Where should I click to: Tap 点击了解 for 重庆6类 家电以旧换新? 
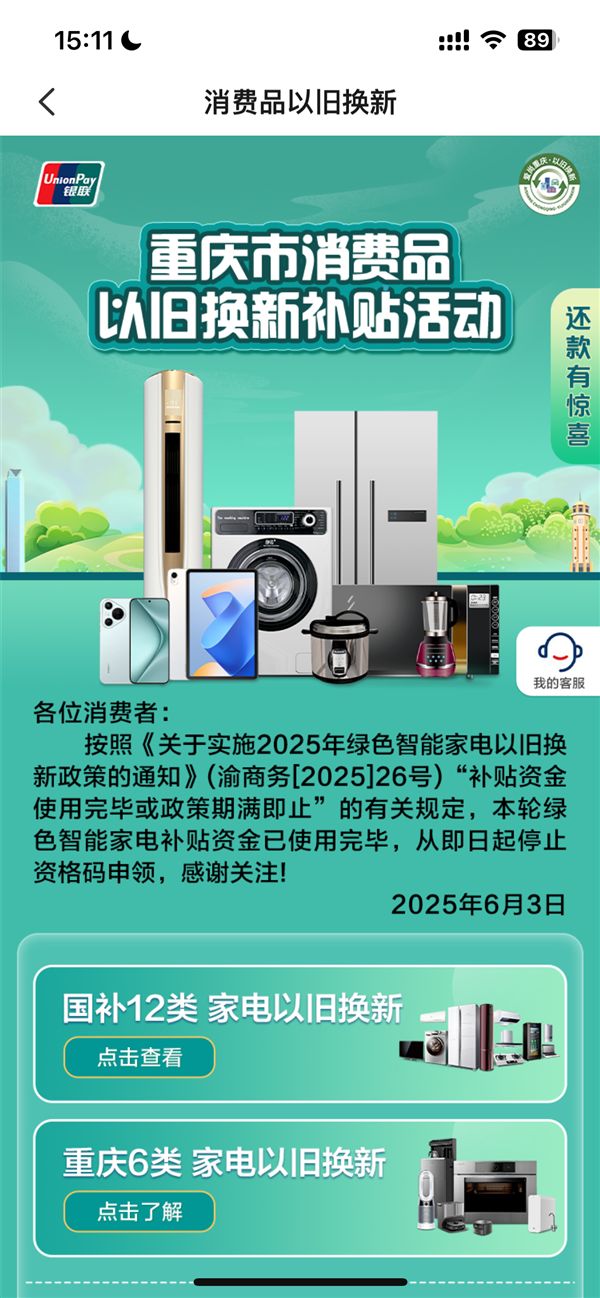tap(140, 1212)
